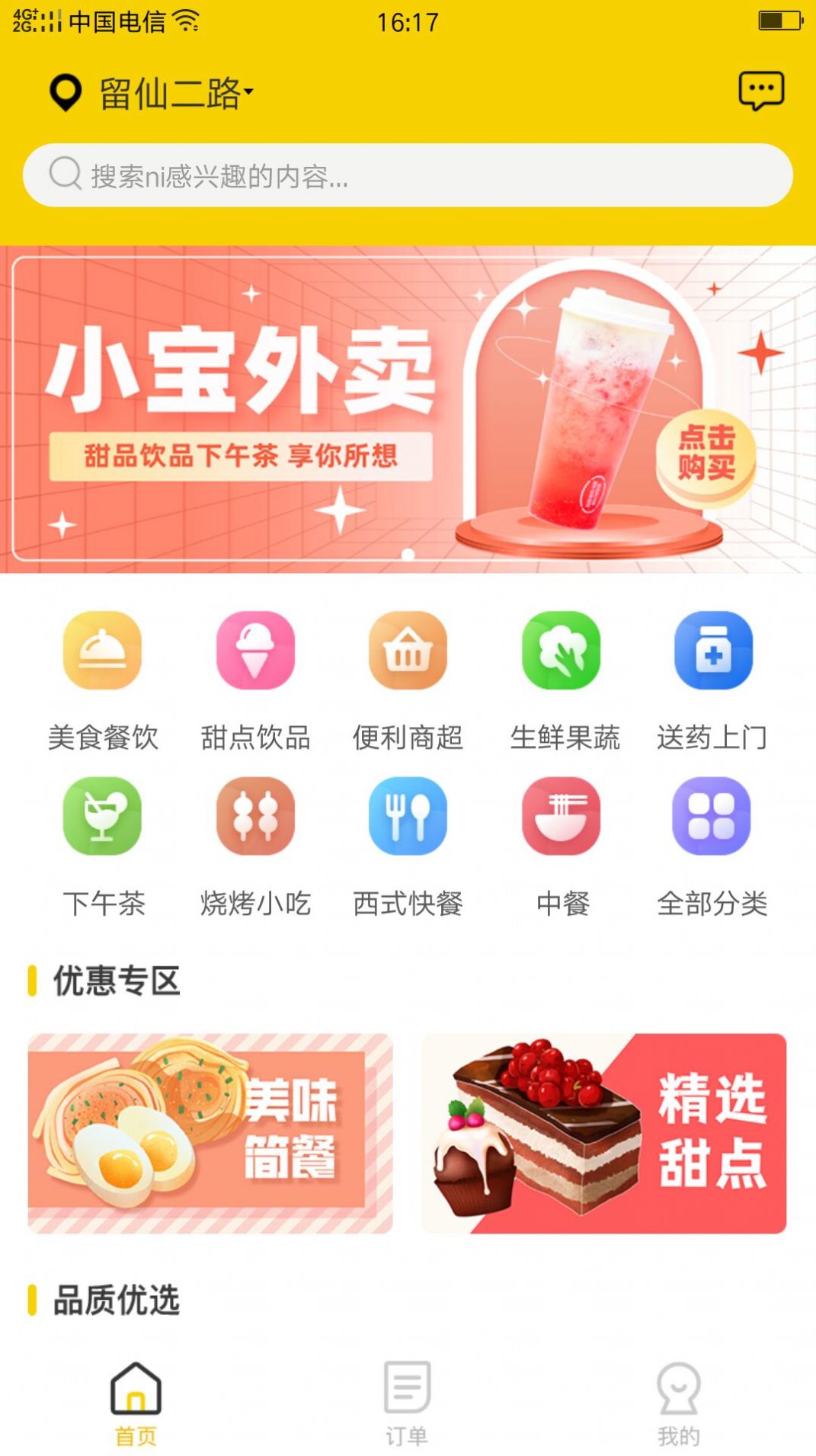Open the messages chat icon

(760, 91)
